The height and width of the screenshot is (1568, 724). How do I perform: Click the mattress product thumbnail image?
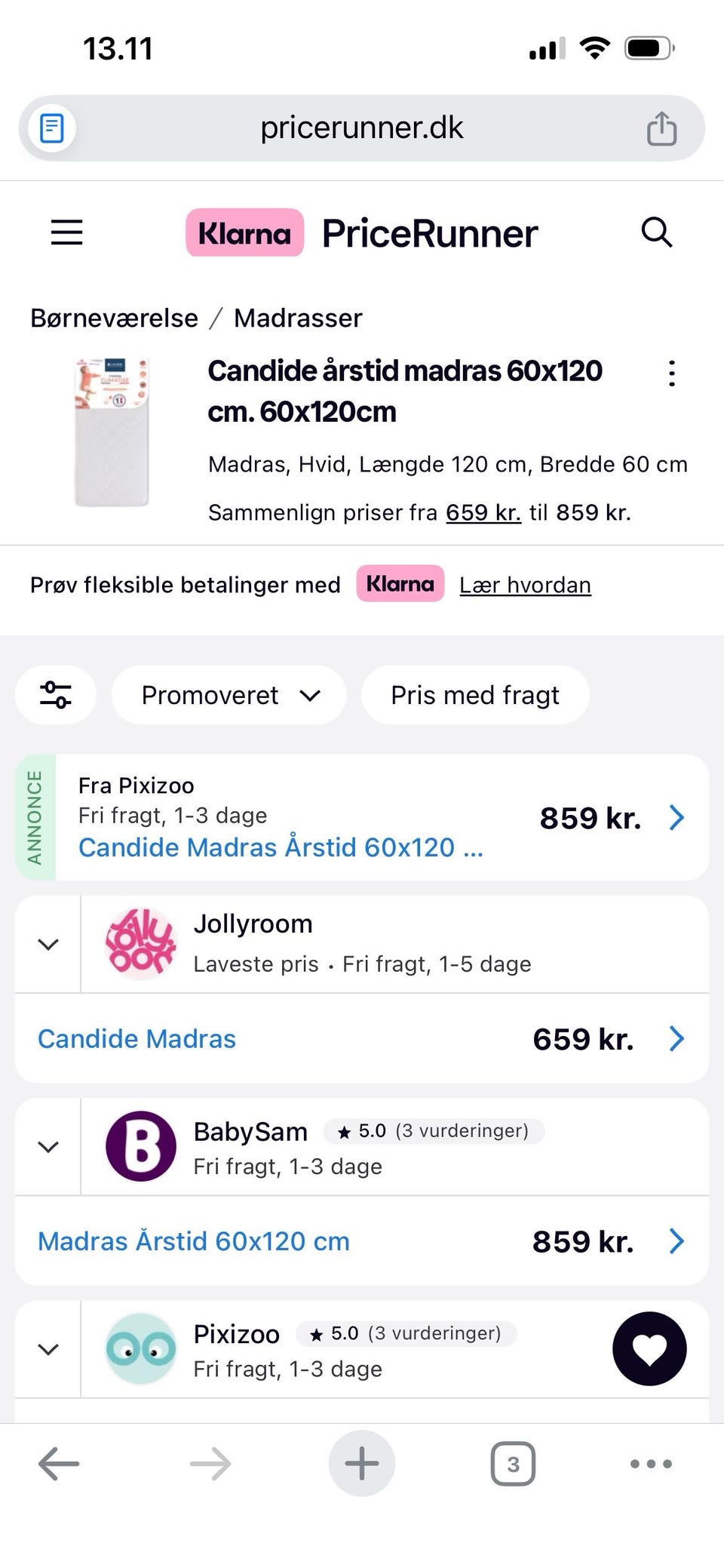(112, 432)
